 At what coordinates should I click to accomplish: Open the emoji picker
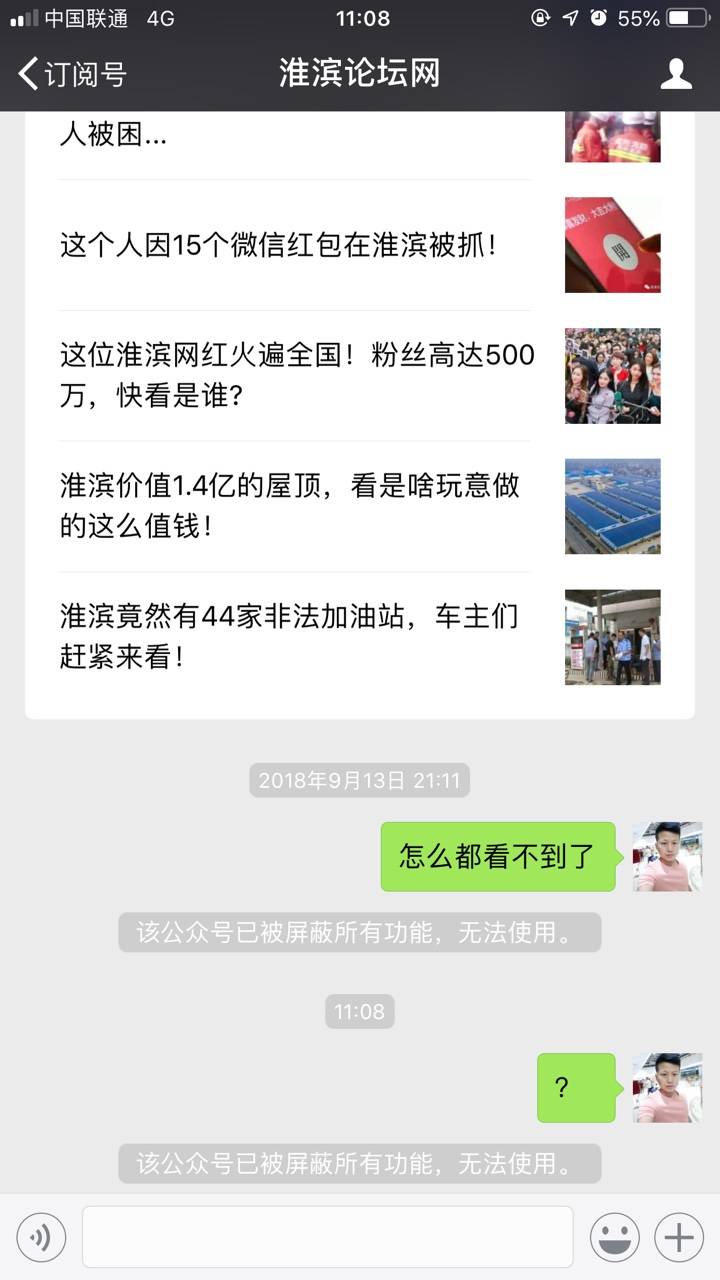tap(614, 1238)
